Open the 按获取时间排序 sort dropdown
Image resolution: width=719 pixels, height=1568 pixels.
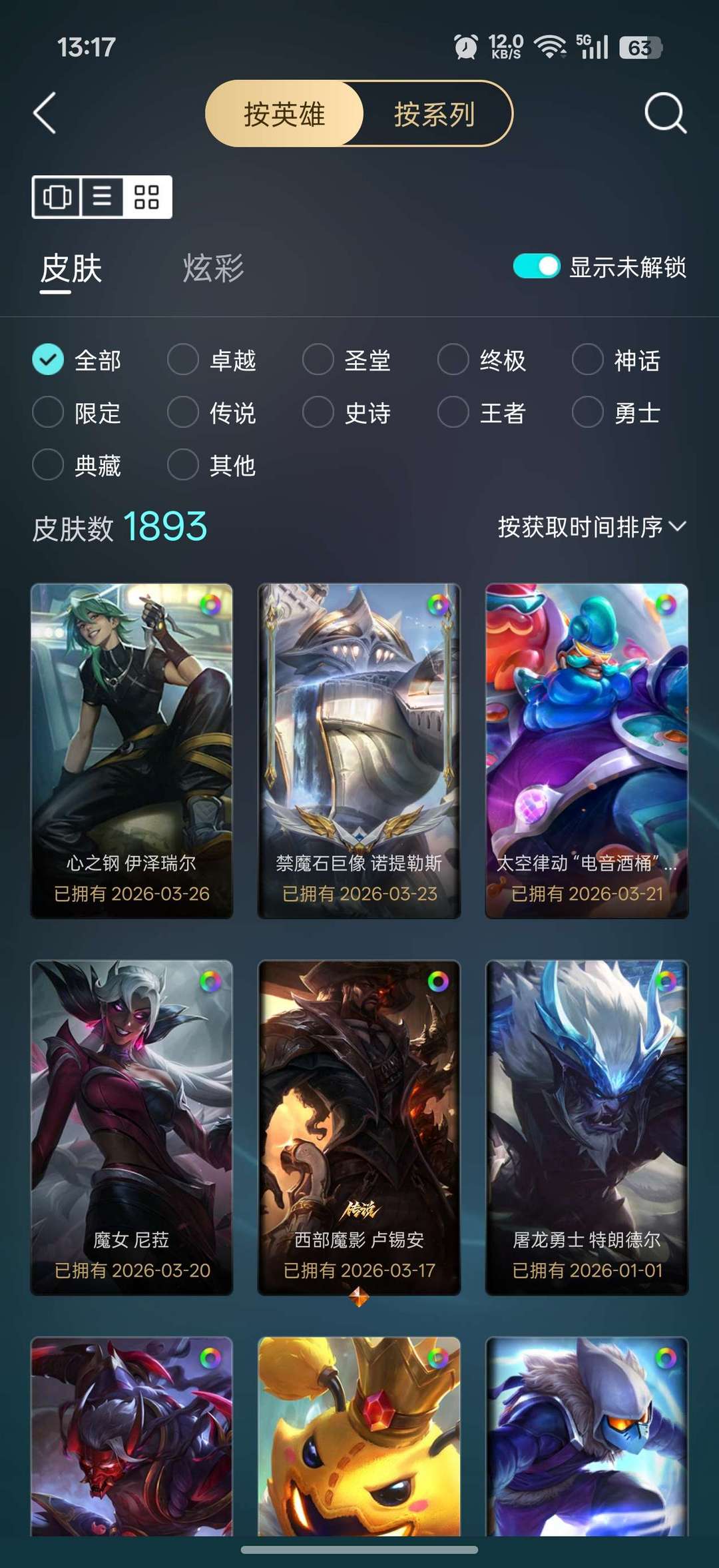click(x=589, y=528)
